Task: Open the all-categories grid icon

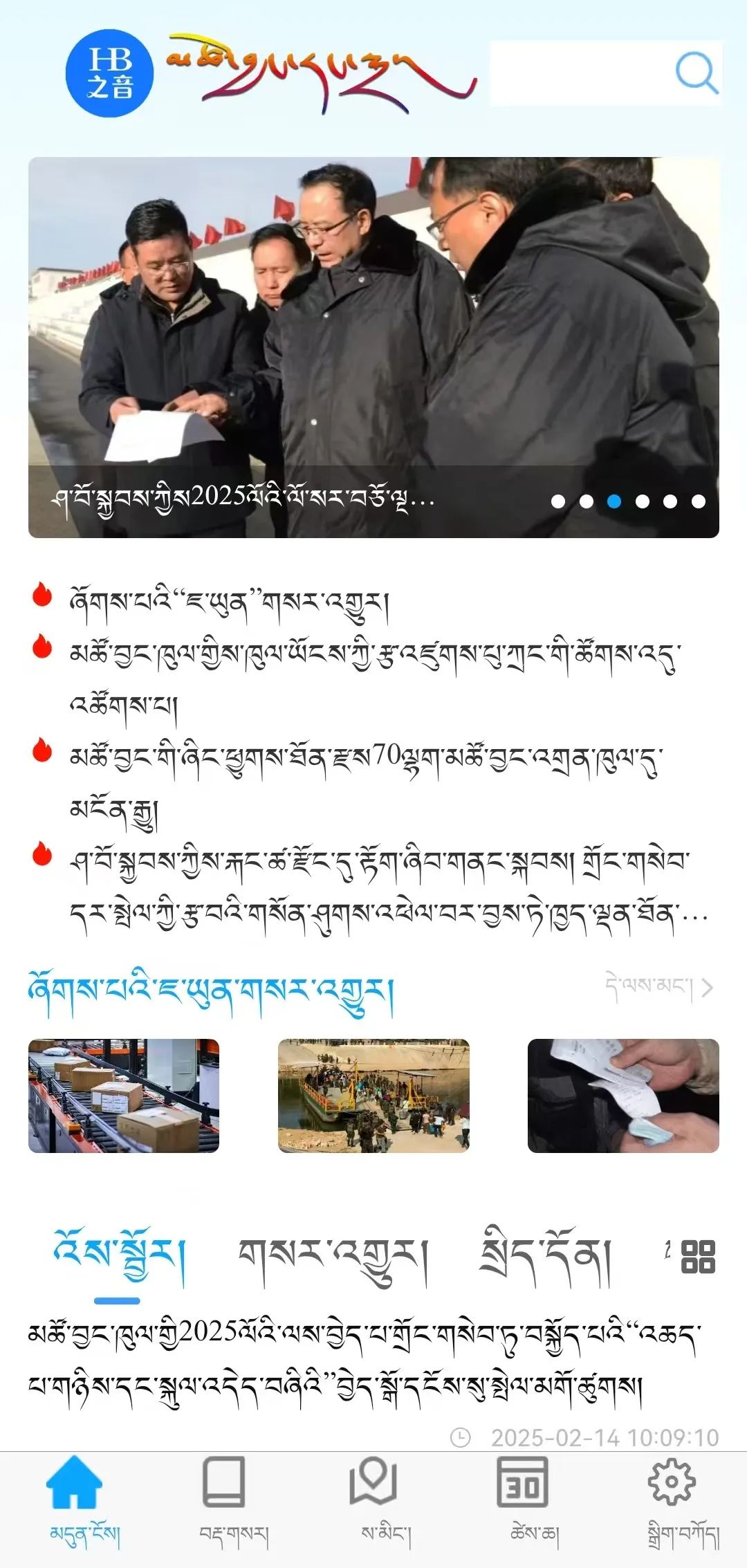Action: [x=697, y=1256]
